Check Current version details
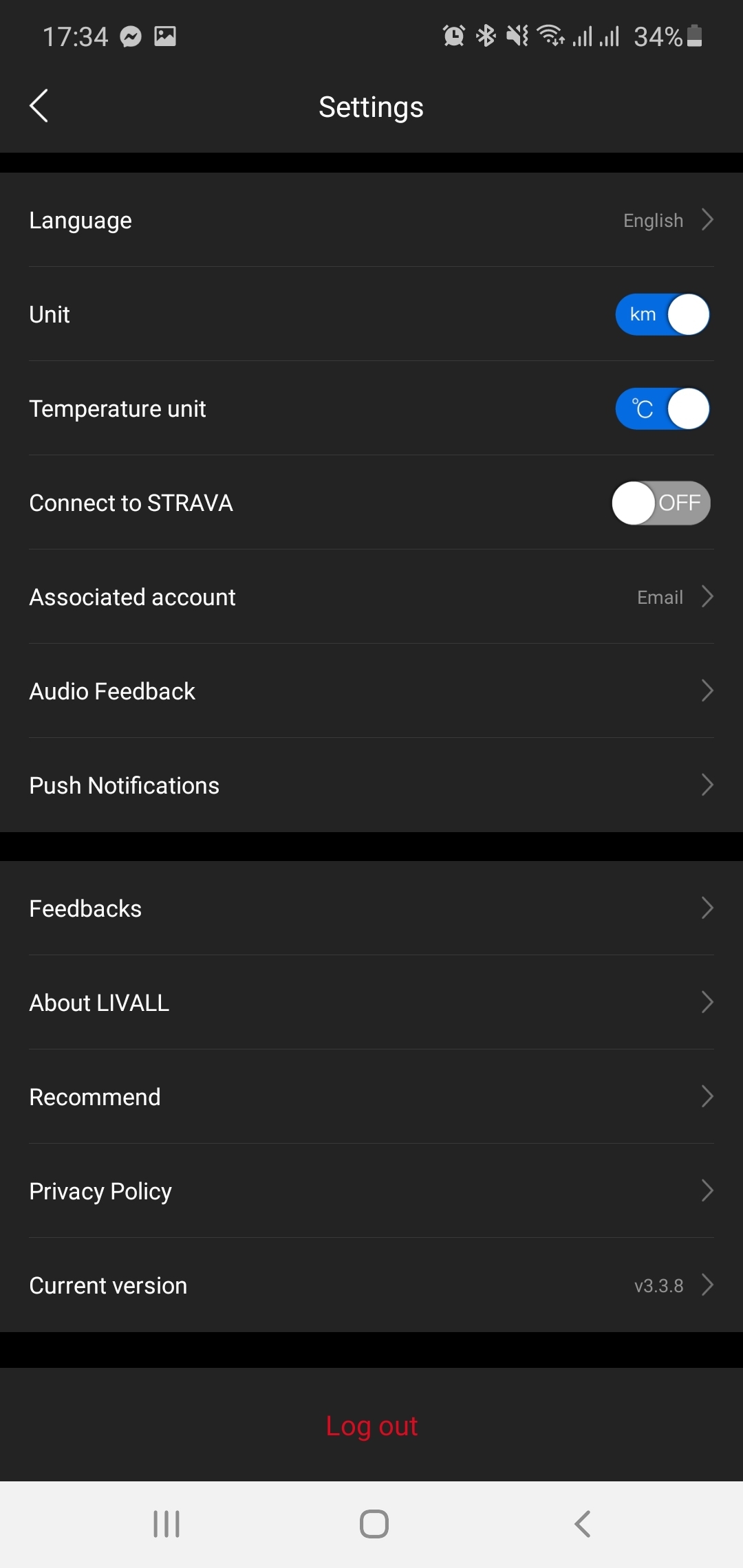The image size is (743, 1568). pyautogui.click(x=371, y=1285)
